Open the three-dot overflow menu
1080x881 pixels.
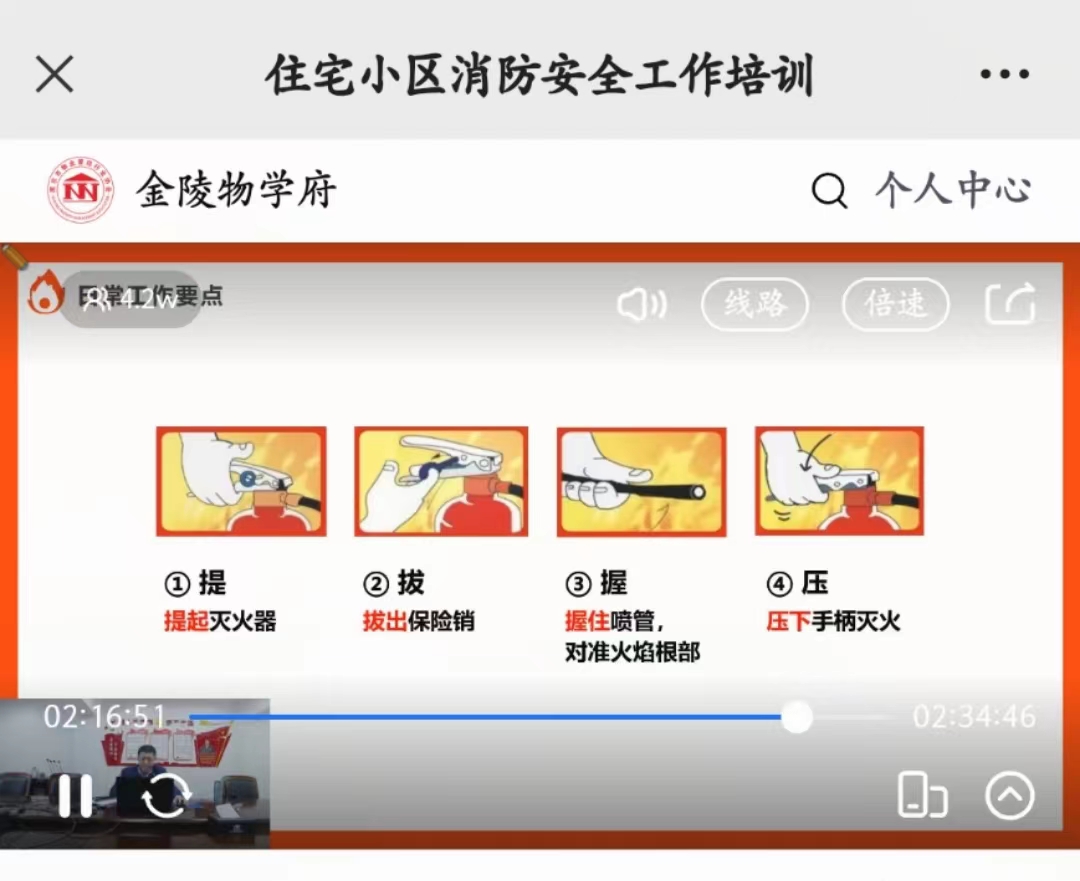(x=1004, y=74)
